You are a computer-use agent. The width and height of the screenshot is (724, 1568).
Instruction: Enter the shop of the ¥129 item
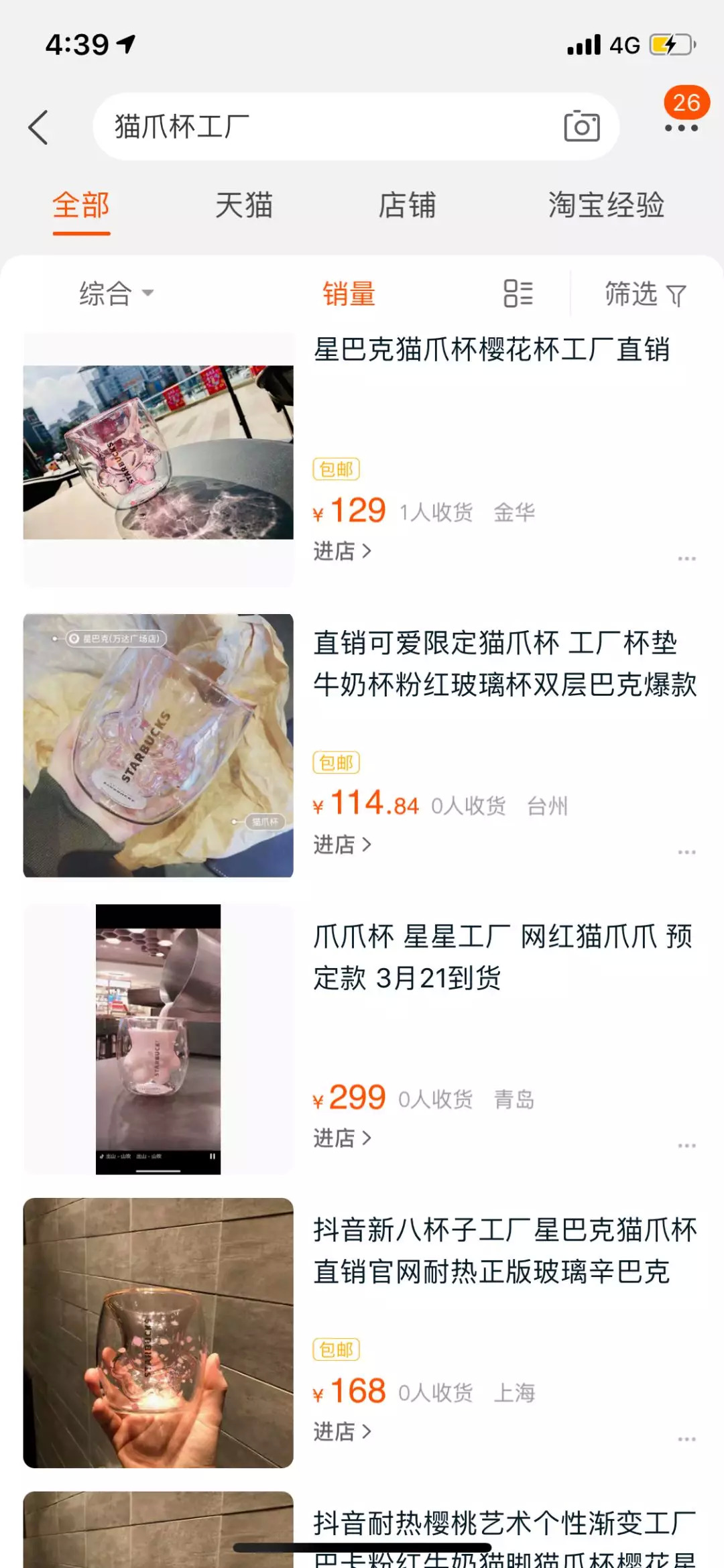click(342, 551)
